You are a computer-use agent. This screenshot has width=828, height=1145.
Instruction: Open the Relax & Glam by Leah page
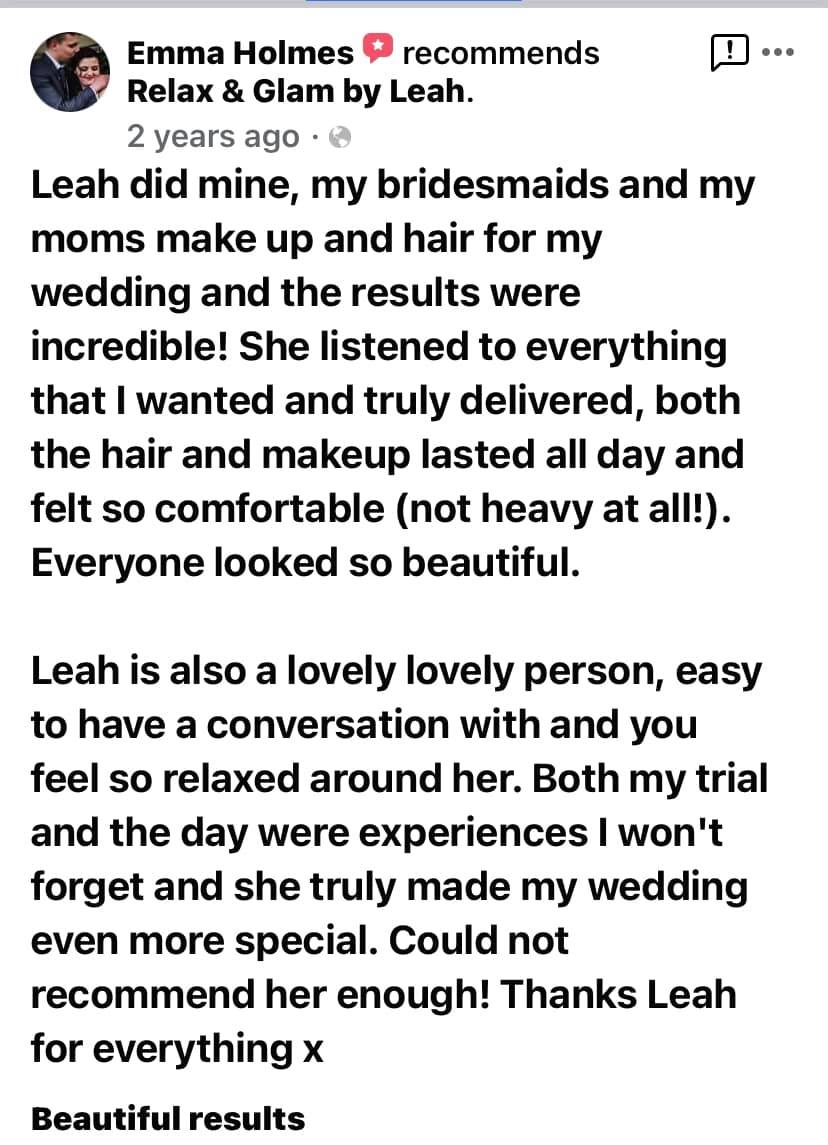pos(298,92)
